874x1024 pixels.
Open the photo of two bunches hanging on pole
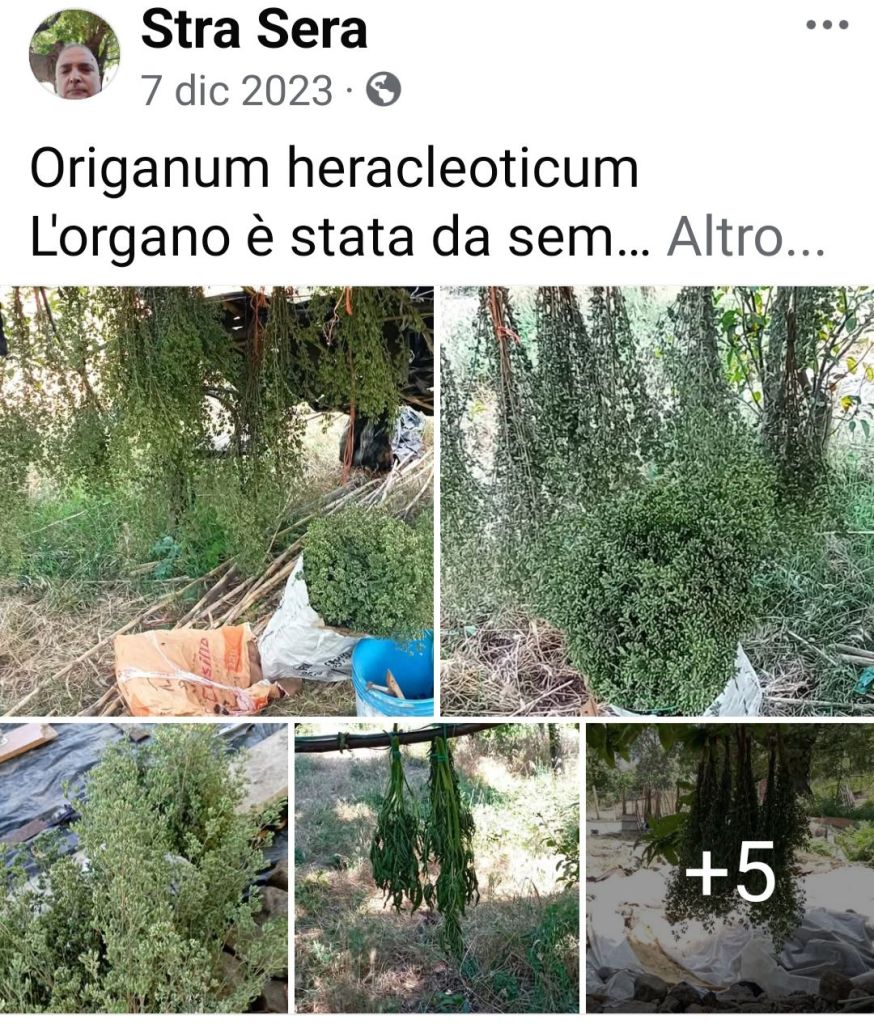(436, 868)
